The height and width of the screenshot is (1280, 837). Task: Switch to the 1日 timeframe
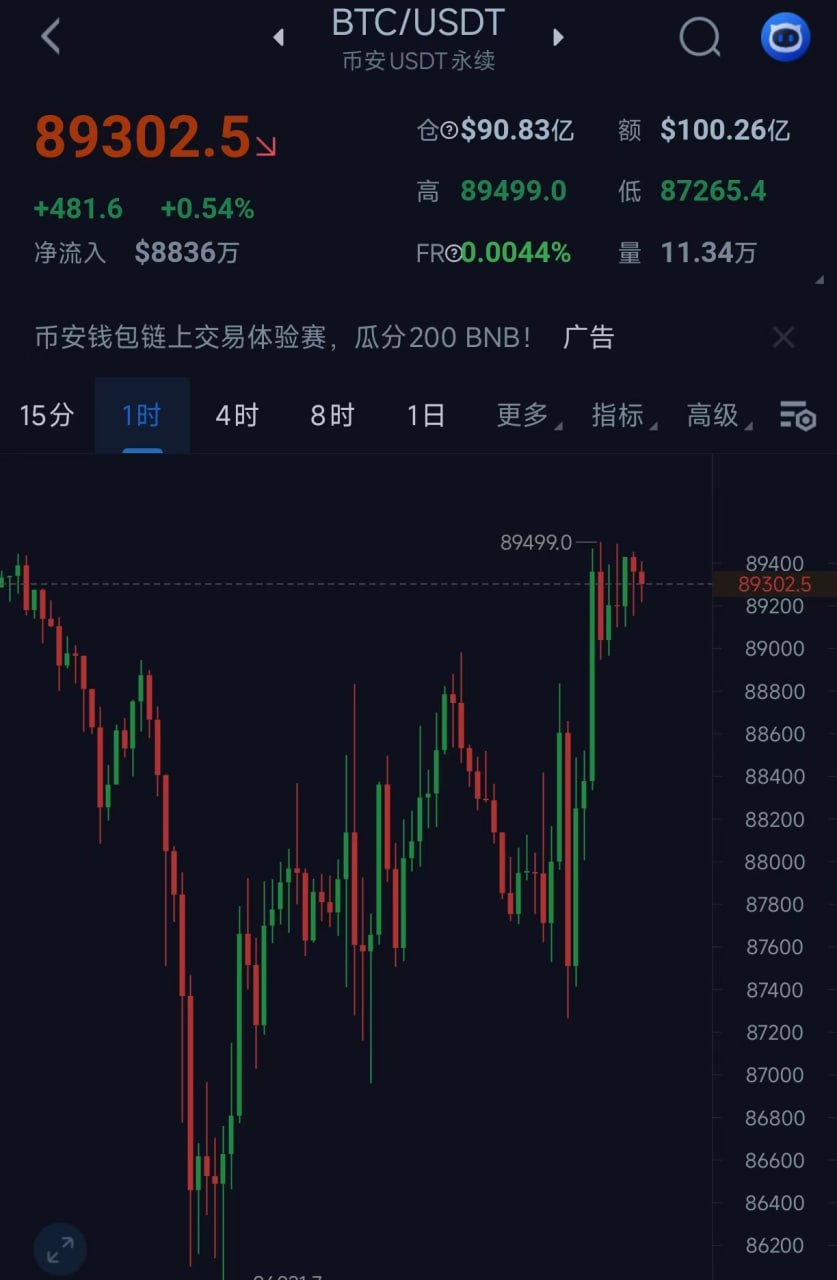click(426, 415)
